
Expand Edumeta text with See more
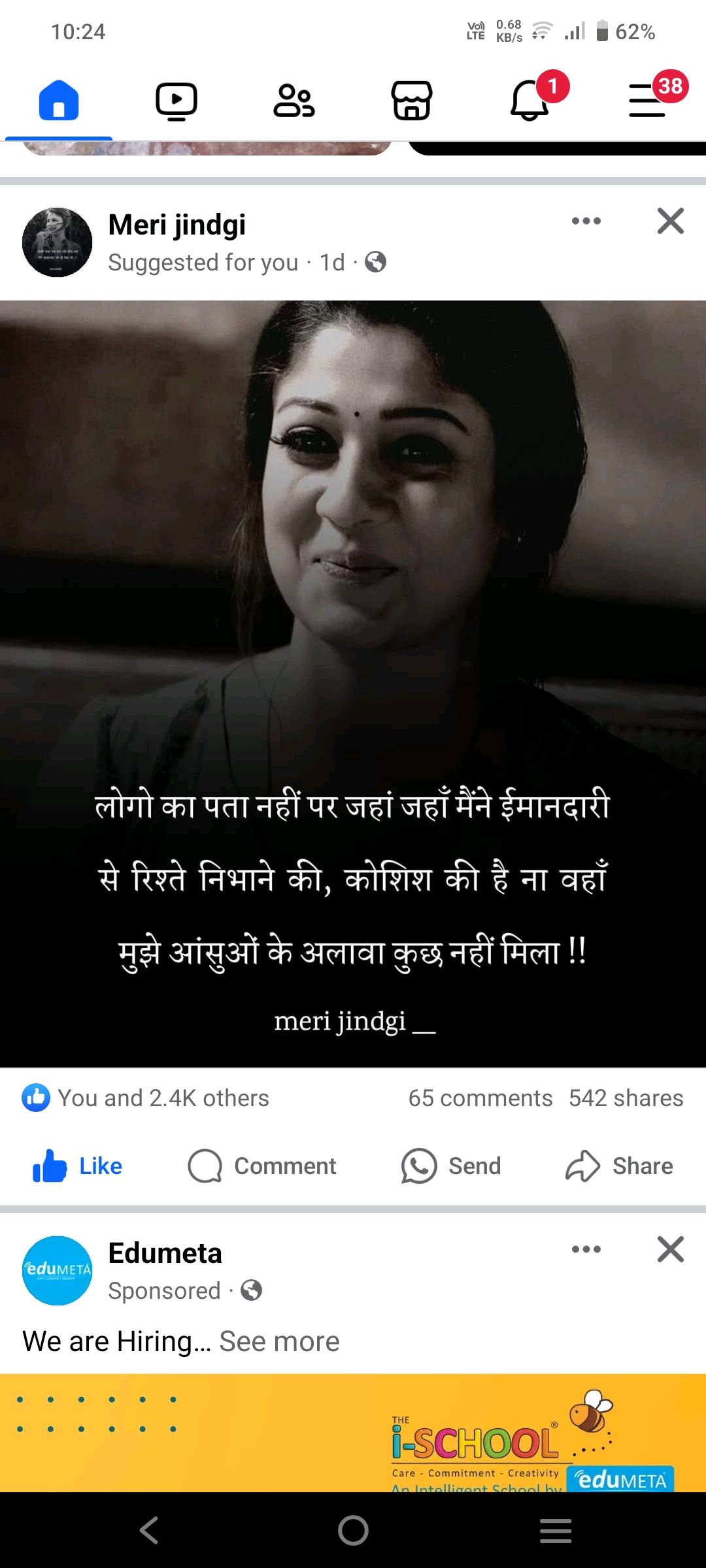(x=279, y=1341)
